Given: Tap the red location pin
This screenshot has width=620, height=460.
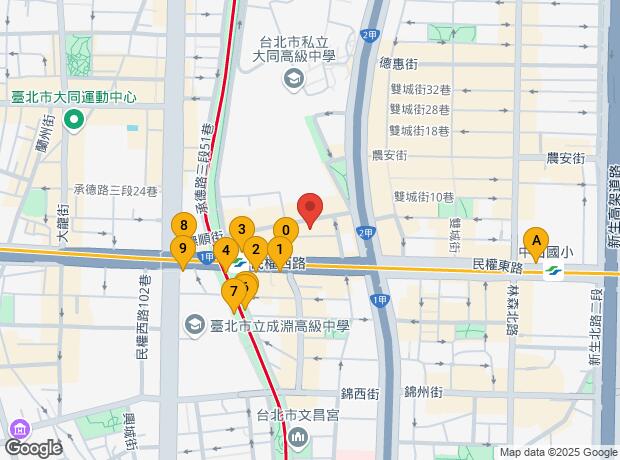Looking at the screenshot, I should click(x=311, y=210).
